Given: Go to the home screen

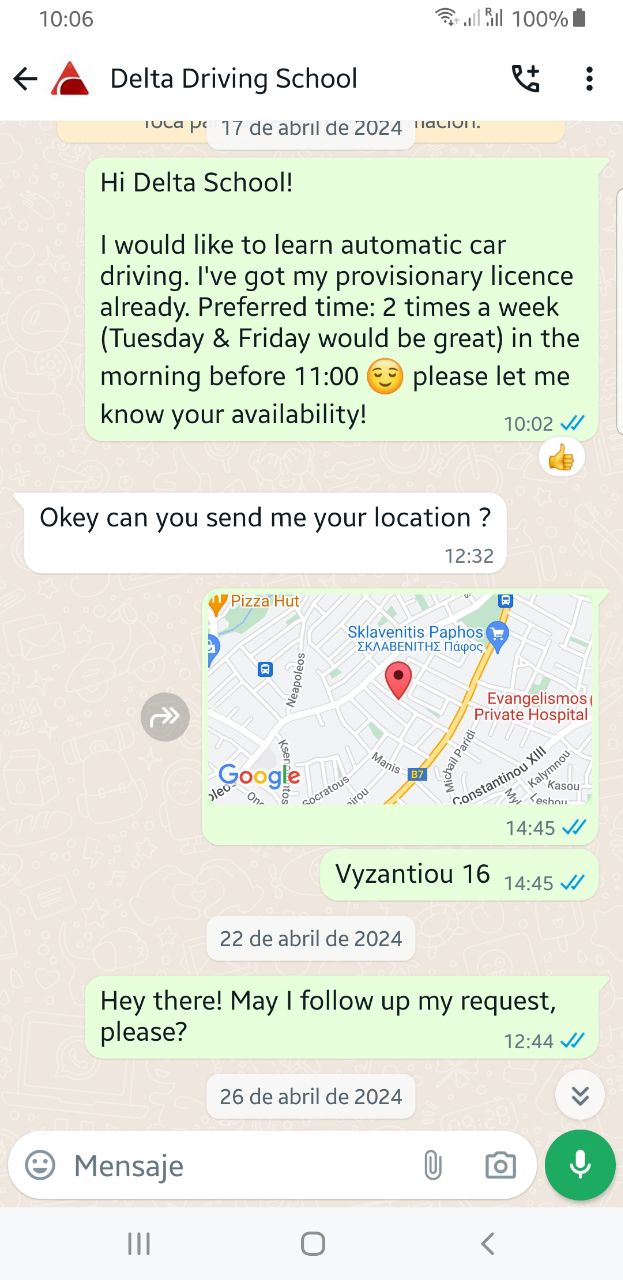Looking at the screenshot, I should [x=312, y=1243].
